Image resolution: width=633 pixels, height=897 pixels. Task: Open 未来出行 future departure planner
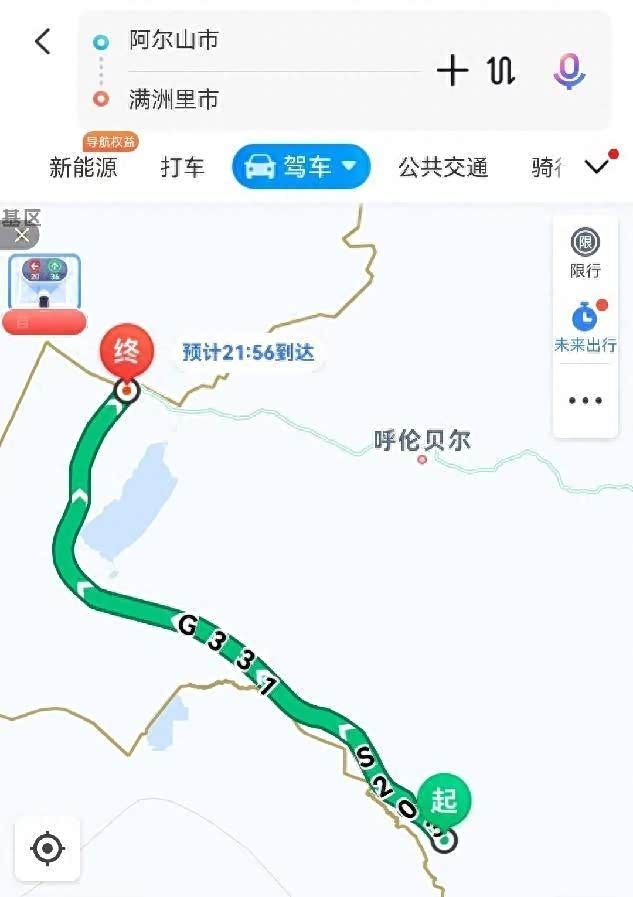pyautogui.click(x=585, y=329)
